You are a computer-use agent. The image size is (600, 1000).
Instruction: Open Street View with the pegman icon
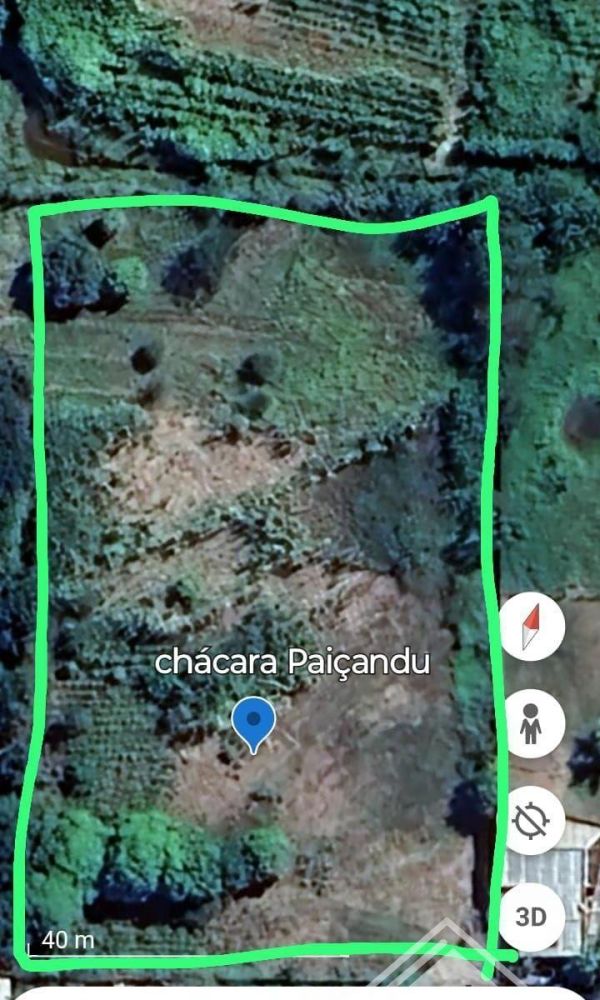(x=531, y=723)
